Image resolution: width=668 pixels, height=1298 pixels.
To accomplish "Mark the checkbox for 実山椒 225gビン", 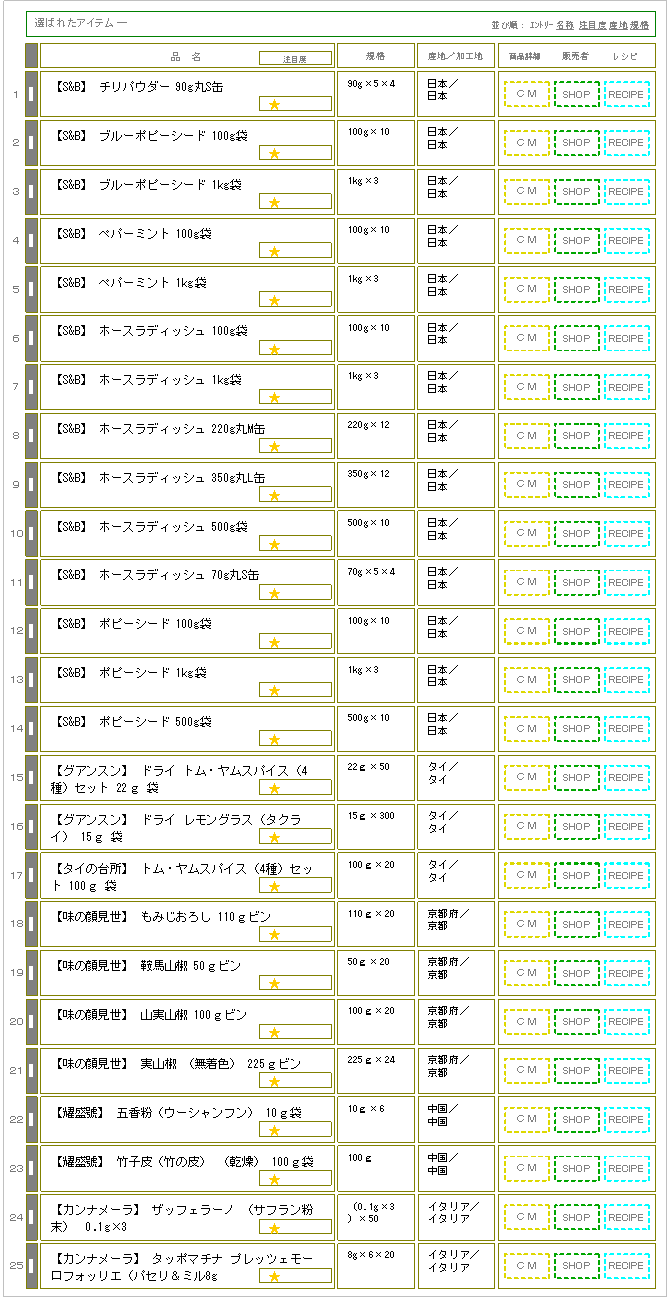I will pos(31,1071).
